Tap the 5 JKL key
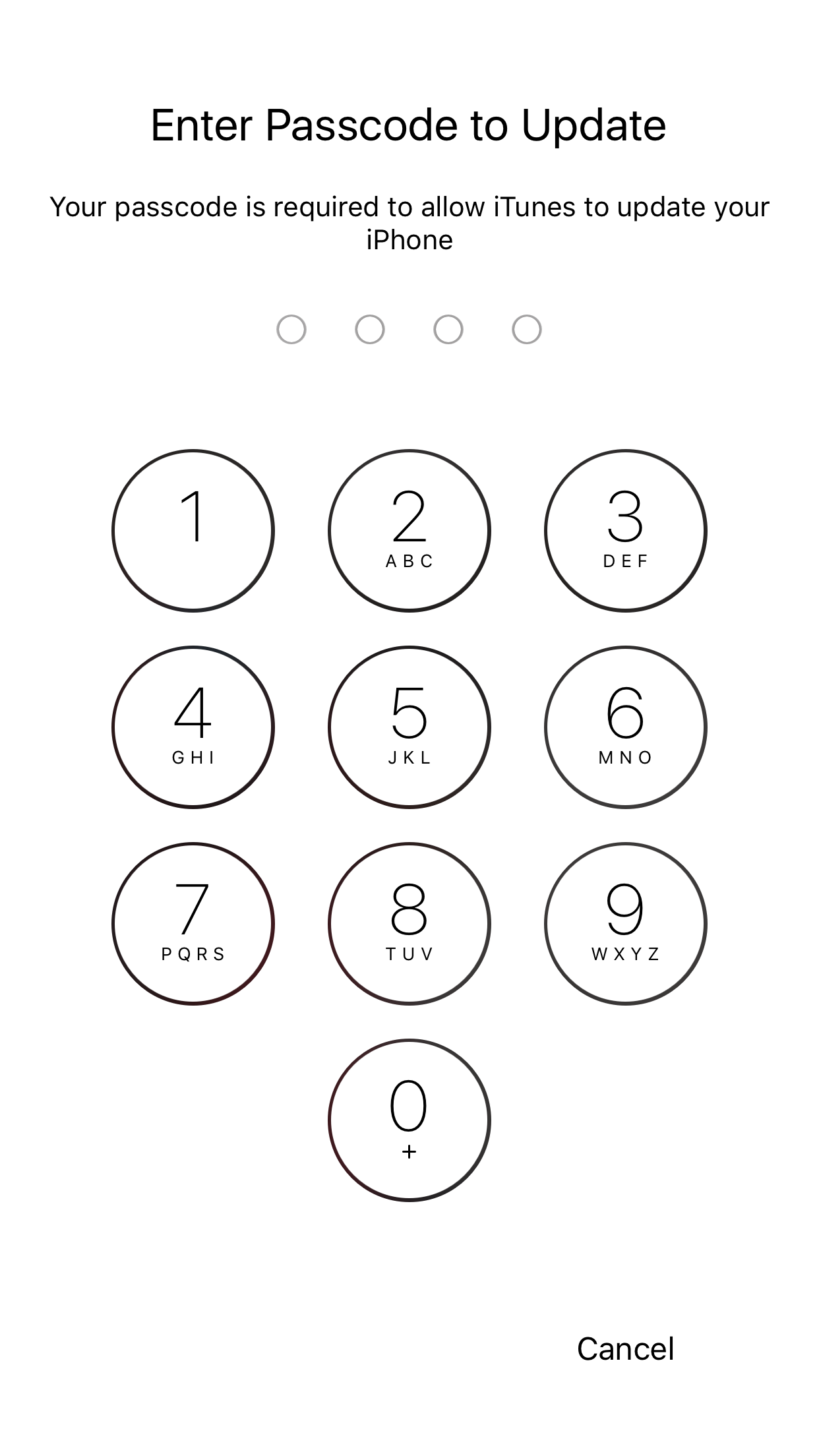This screenshot has height=1456, width=819. pos(409,727)
